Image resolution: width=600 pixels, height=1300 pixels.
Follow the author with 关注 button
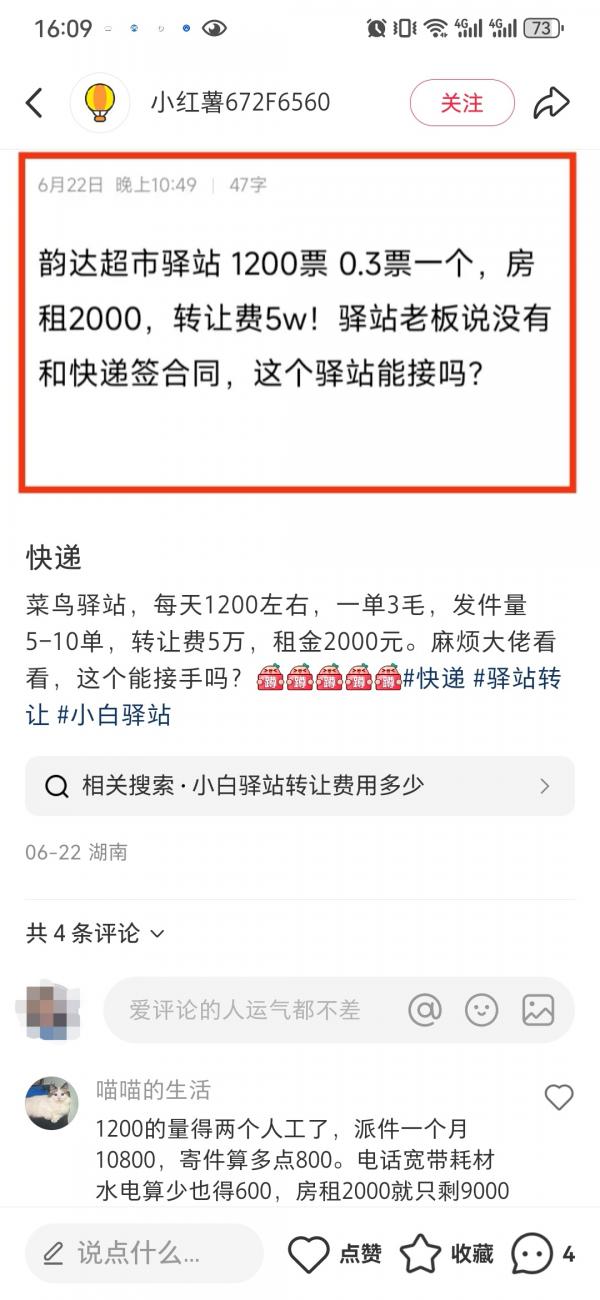point(462,103)
